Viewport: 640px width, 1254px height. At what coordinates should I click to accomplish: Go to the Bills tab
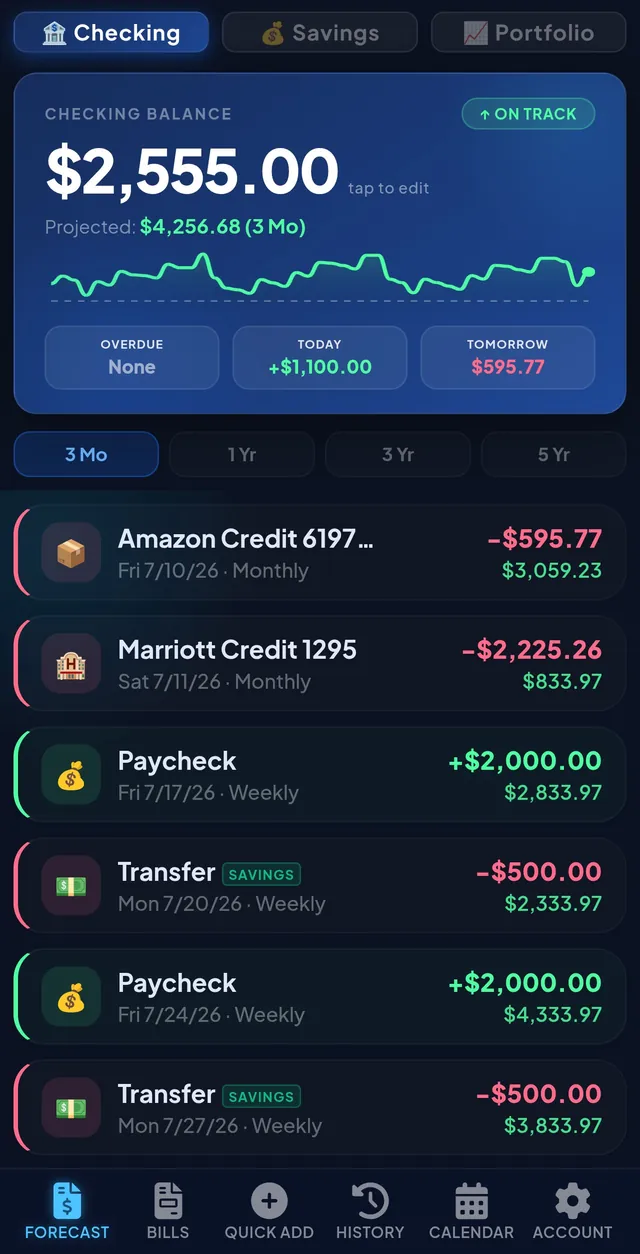point(168,1211)
